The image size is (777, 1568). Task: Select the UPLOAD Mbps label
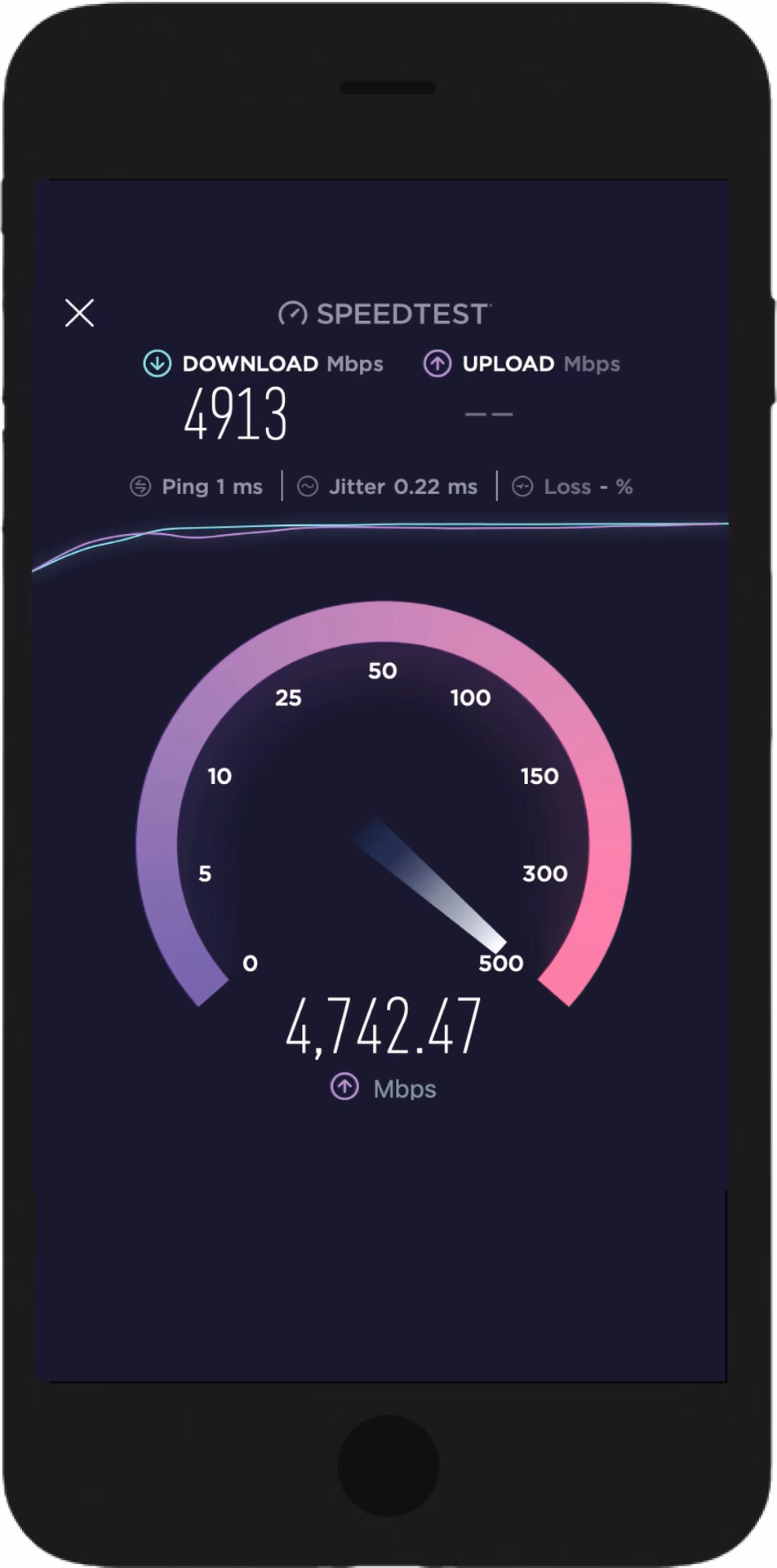point(540,364)
